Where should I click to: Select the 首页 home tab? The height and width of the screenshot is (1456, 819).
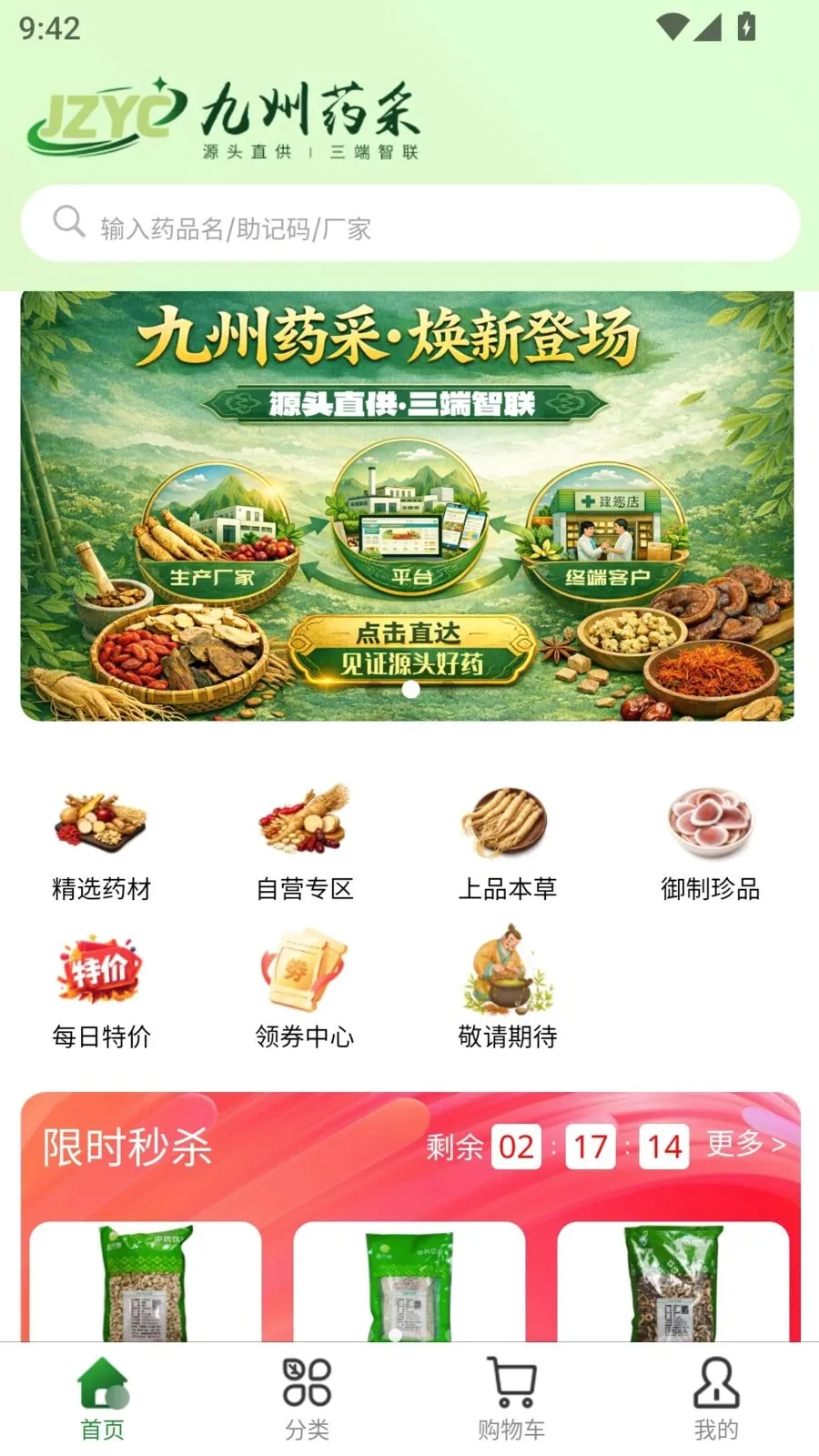coord(102,1400)
